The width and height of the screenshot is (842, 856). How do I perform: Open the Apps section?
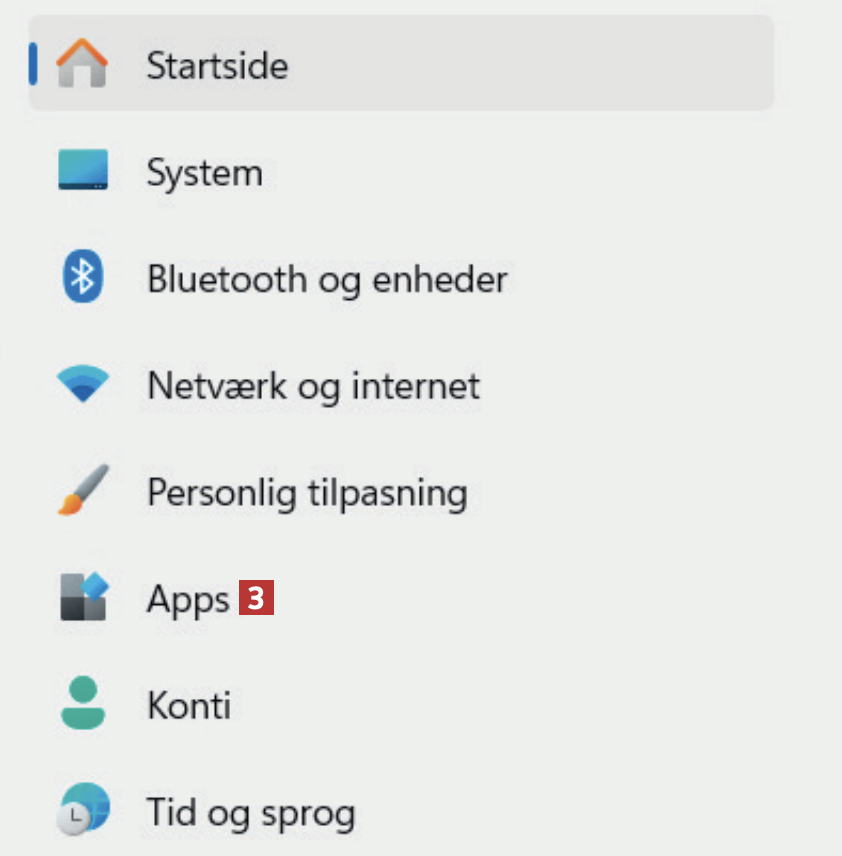click(188, 599)
